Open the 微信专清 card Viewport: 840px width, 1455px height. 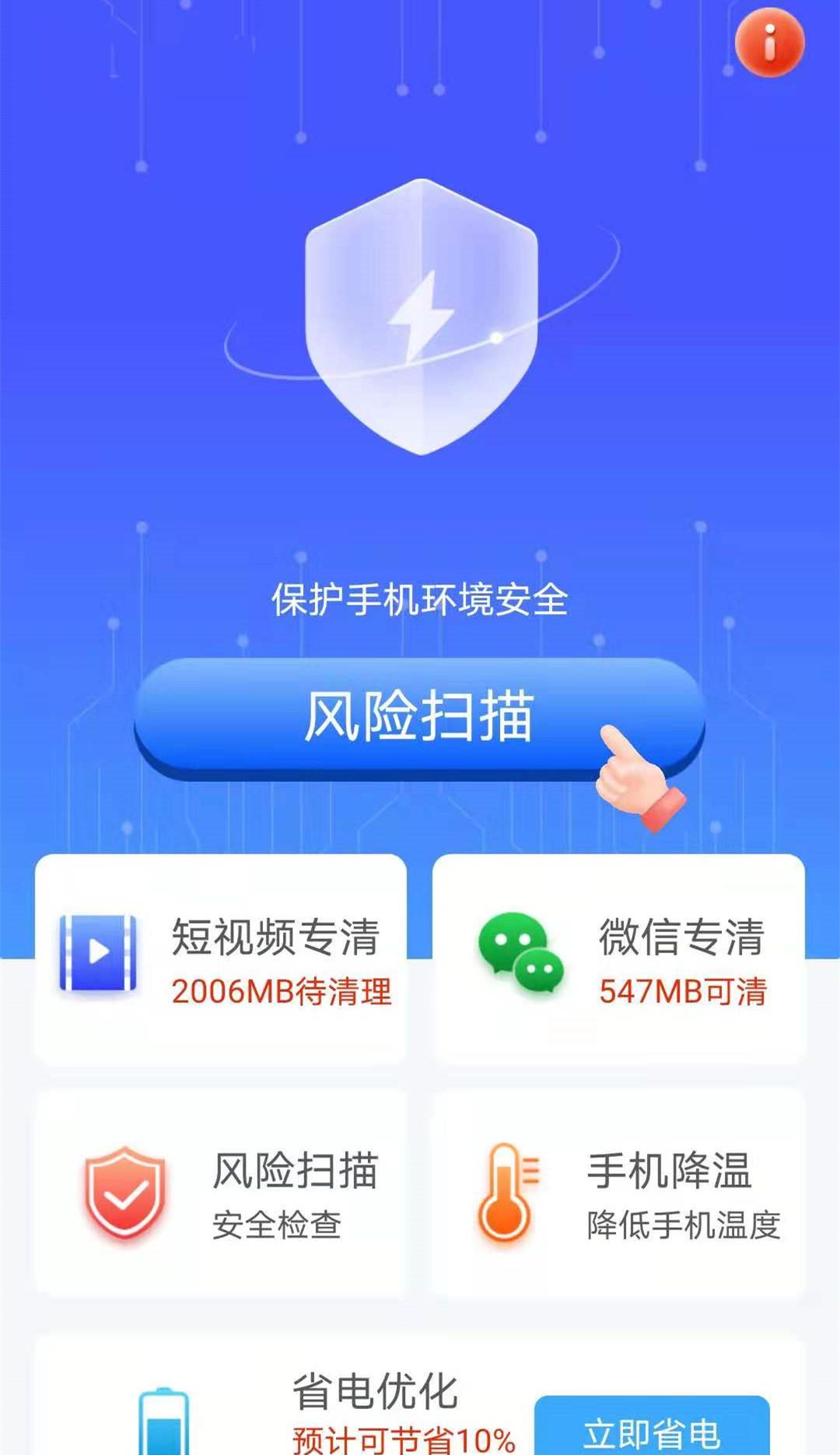click(x=618, y=959)
